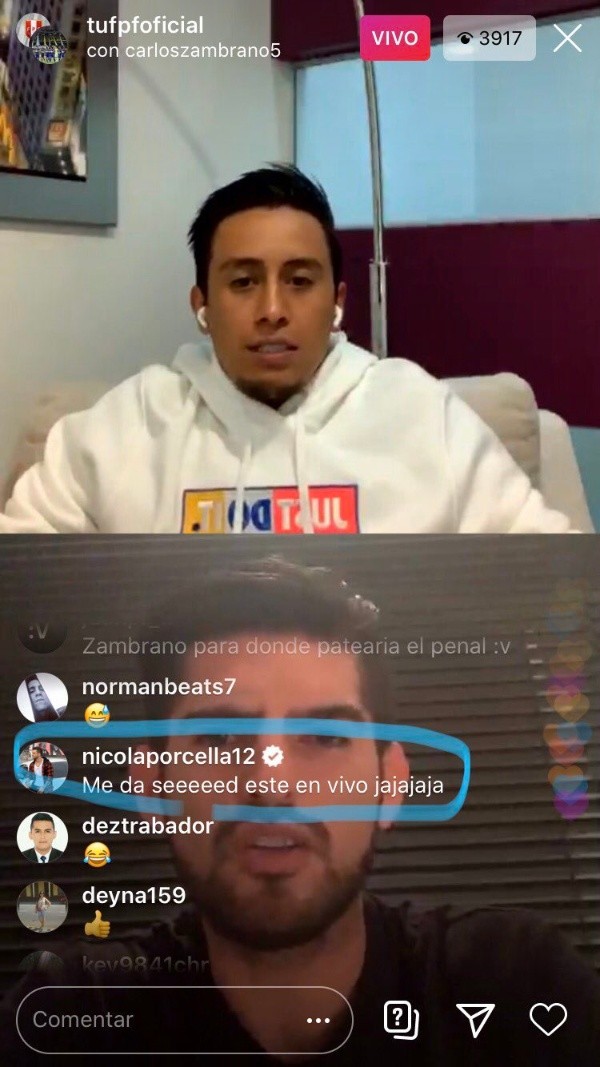600x1067 pixels.
Task: Open the viewer count 3917 list
Action: (489, 38)
